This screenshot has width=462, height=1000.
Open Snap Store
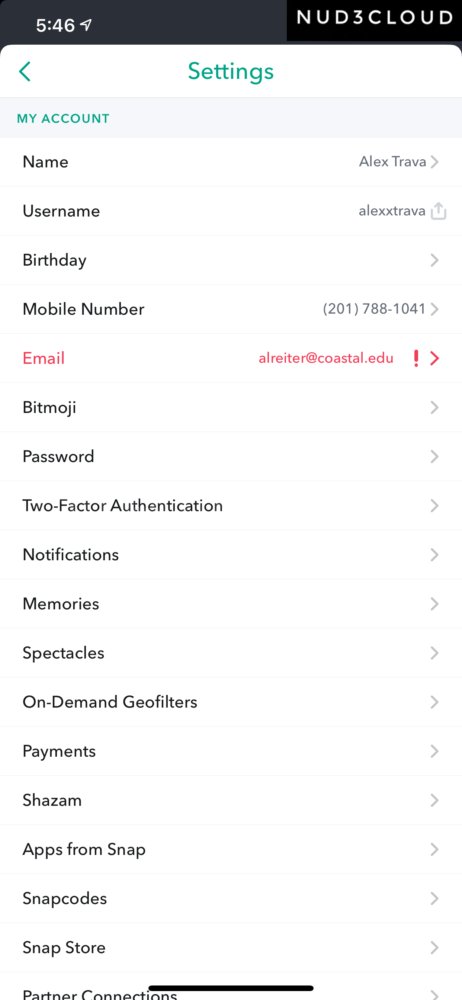[x=231, y=948]
